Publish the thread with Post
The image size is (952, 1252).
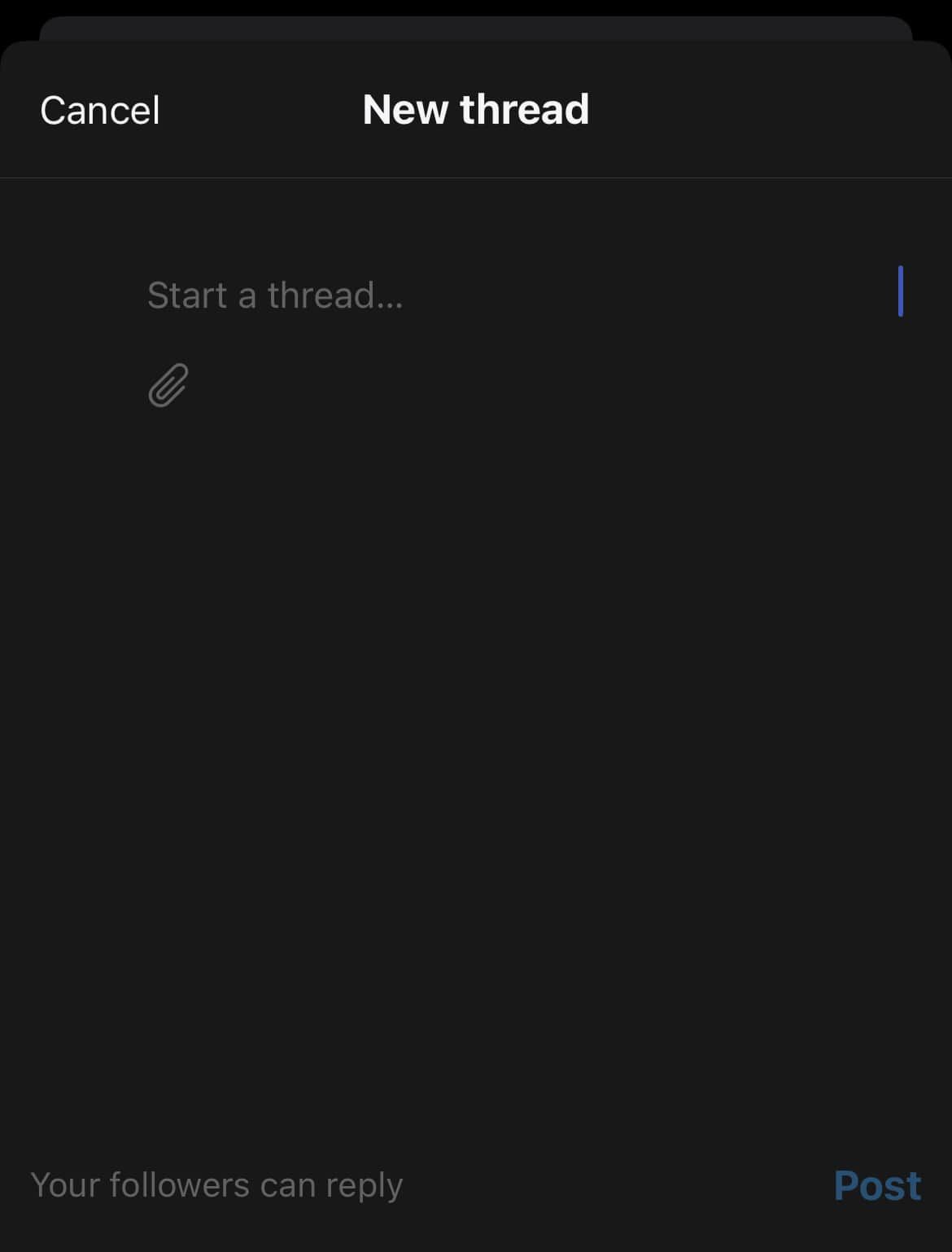pyautogui.click(x=877, y=1185)
